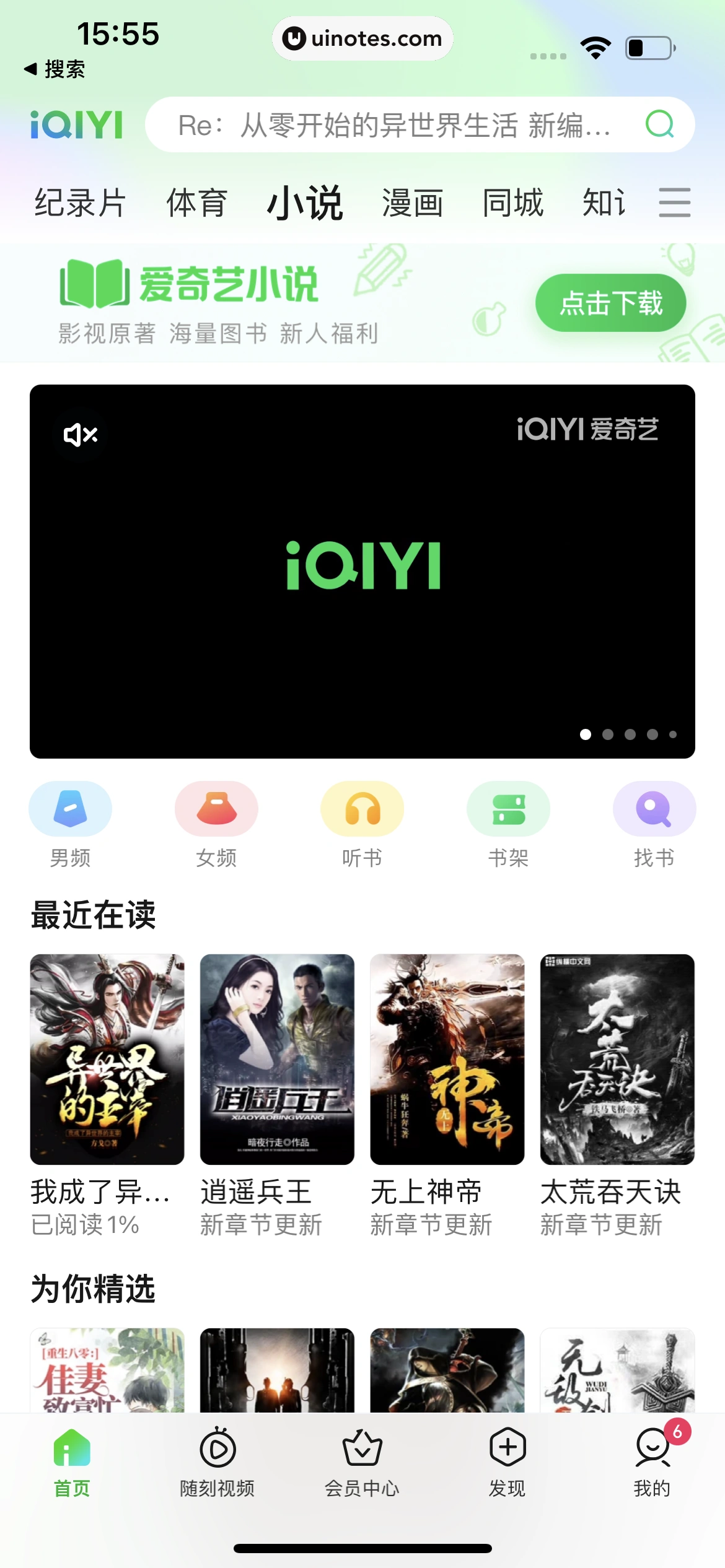Tap the 点击下载 download button
This screenshot has height=1568, width=725.
(610, 302)
